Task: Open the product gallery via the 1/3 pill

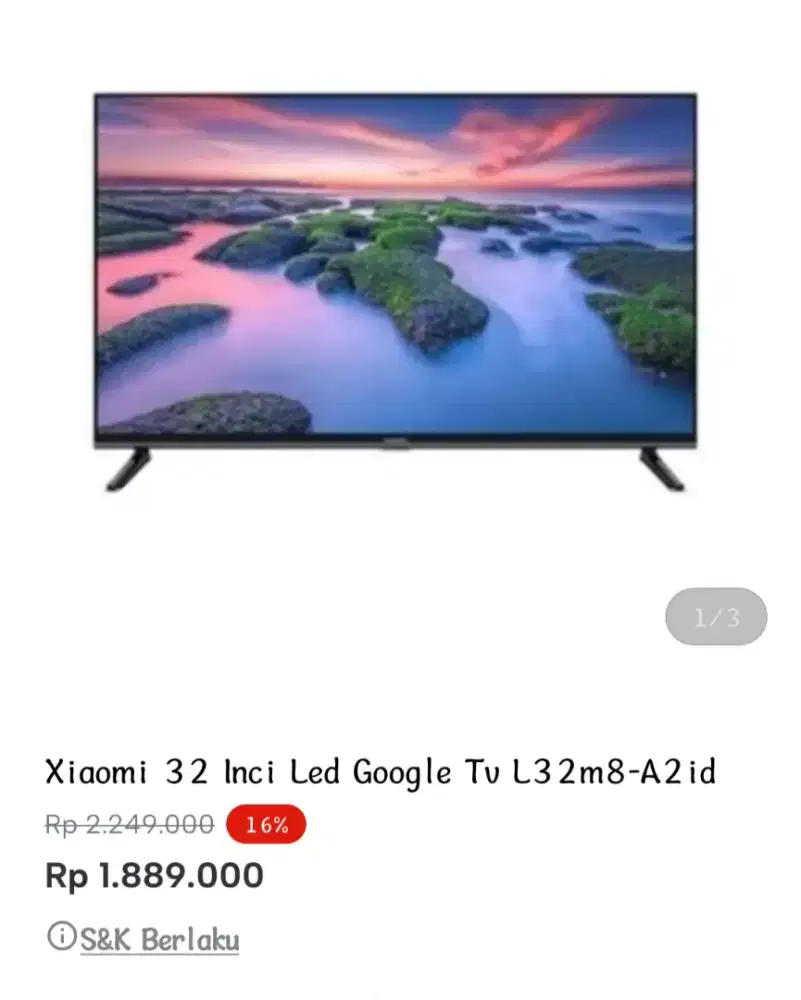Action: [x=716, y=617]
